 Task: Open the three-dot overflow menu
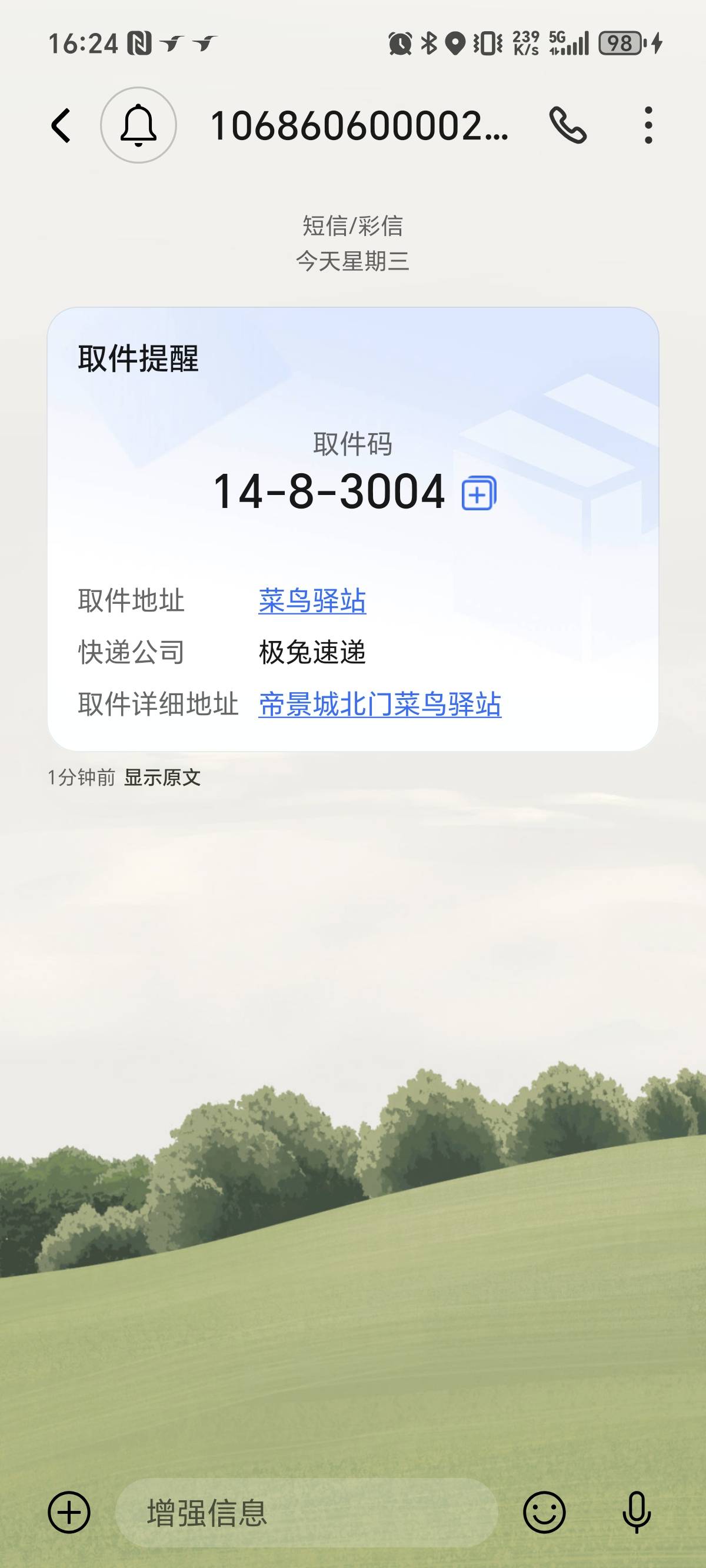pos(648,125)
